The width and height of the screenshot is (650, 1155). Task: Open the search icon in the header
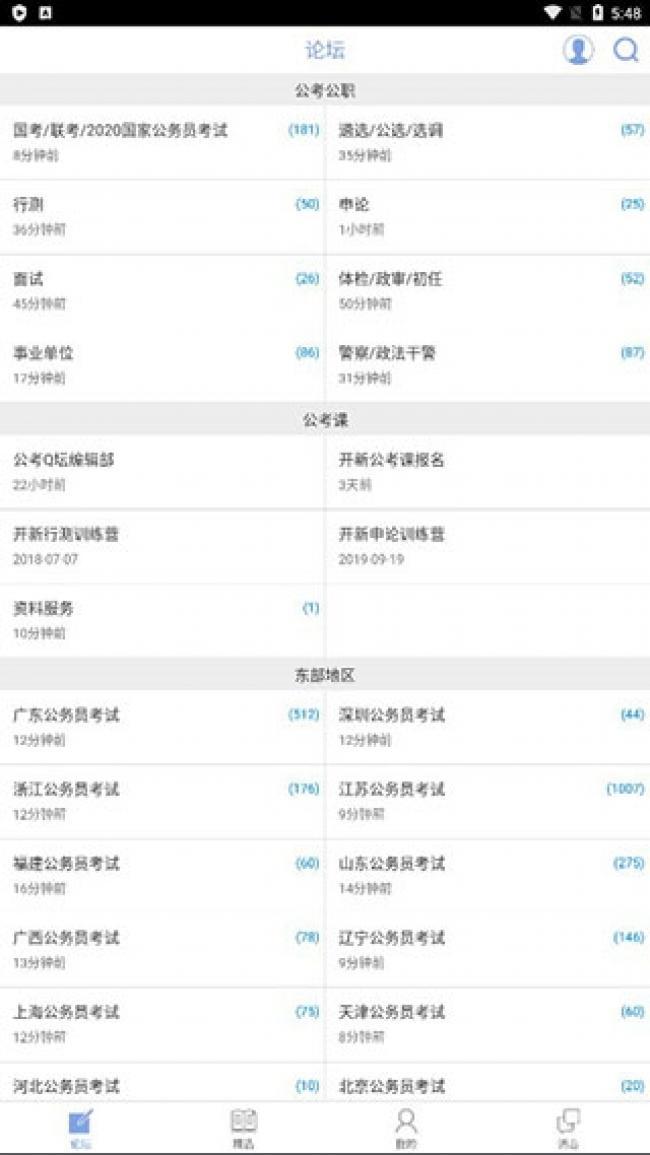tap(626, 50)
